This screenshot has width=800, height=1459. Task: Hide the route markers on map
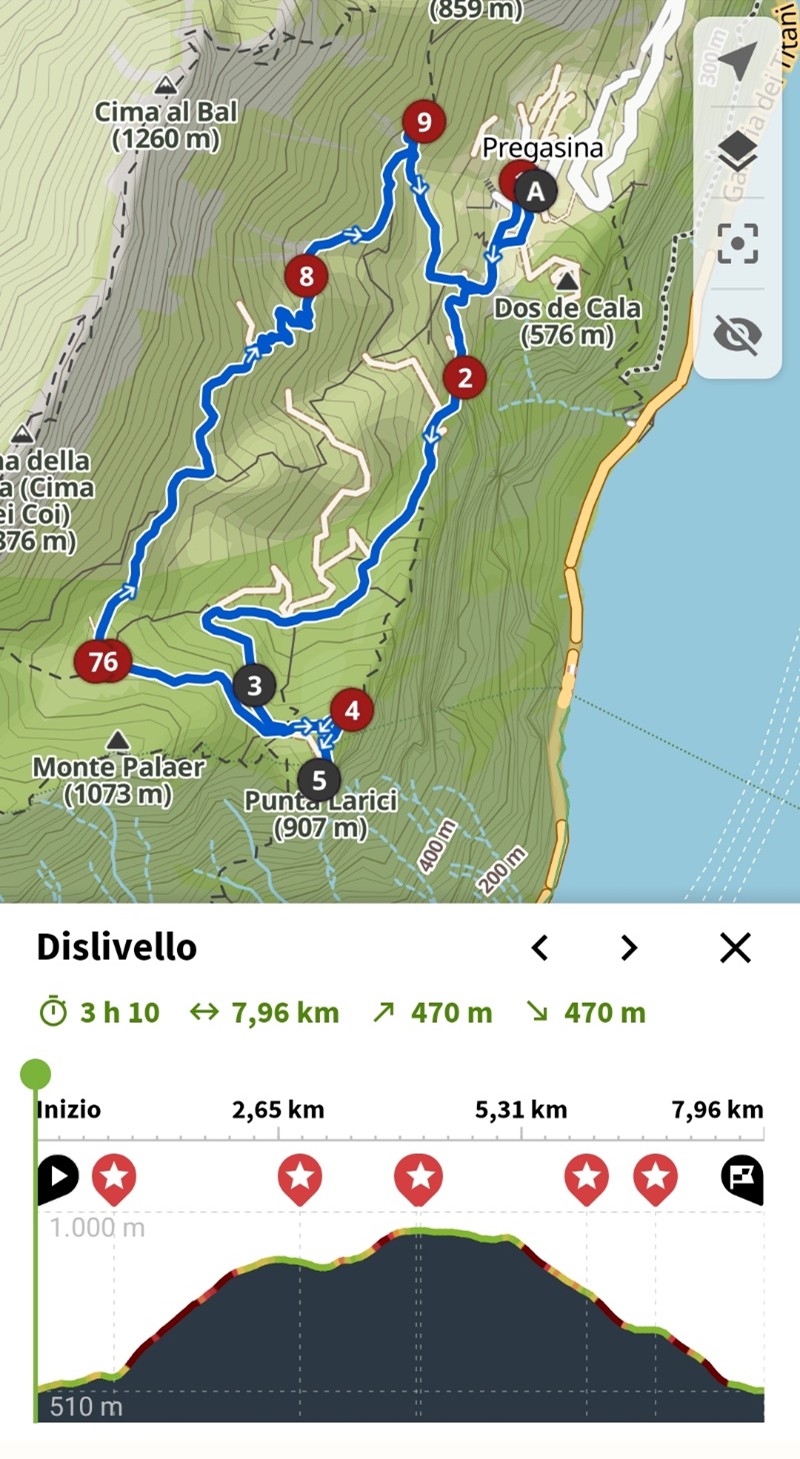pyautogui.click(x=738, y=334)
